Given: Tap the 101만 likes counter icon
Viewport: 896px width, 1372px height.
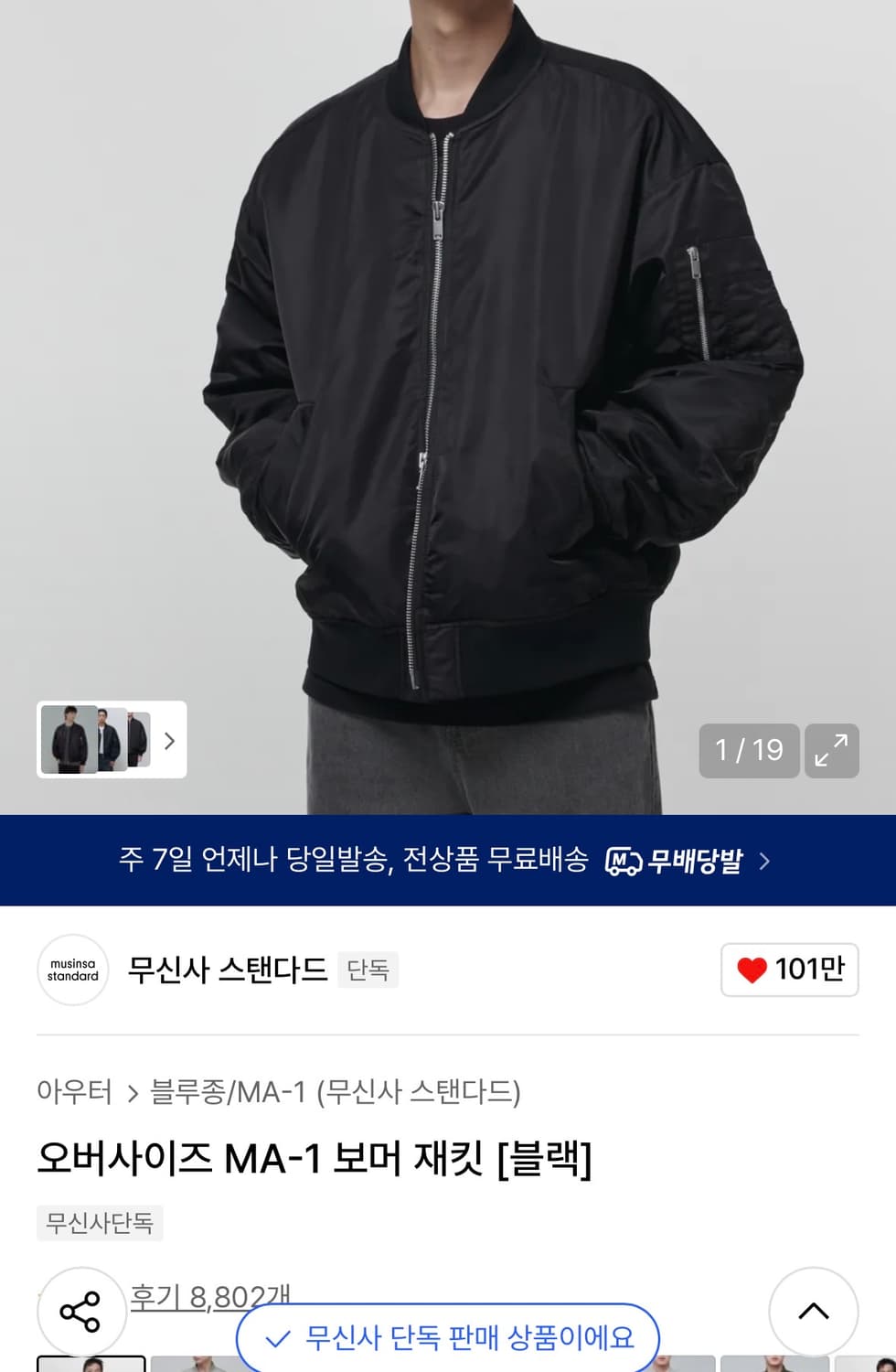Looking at the screenshot, I should [x=788, y=970].
